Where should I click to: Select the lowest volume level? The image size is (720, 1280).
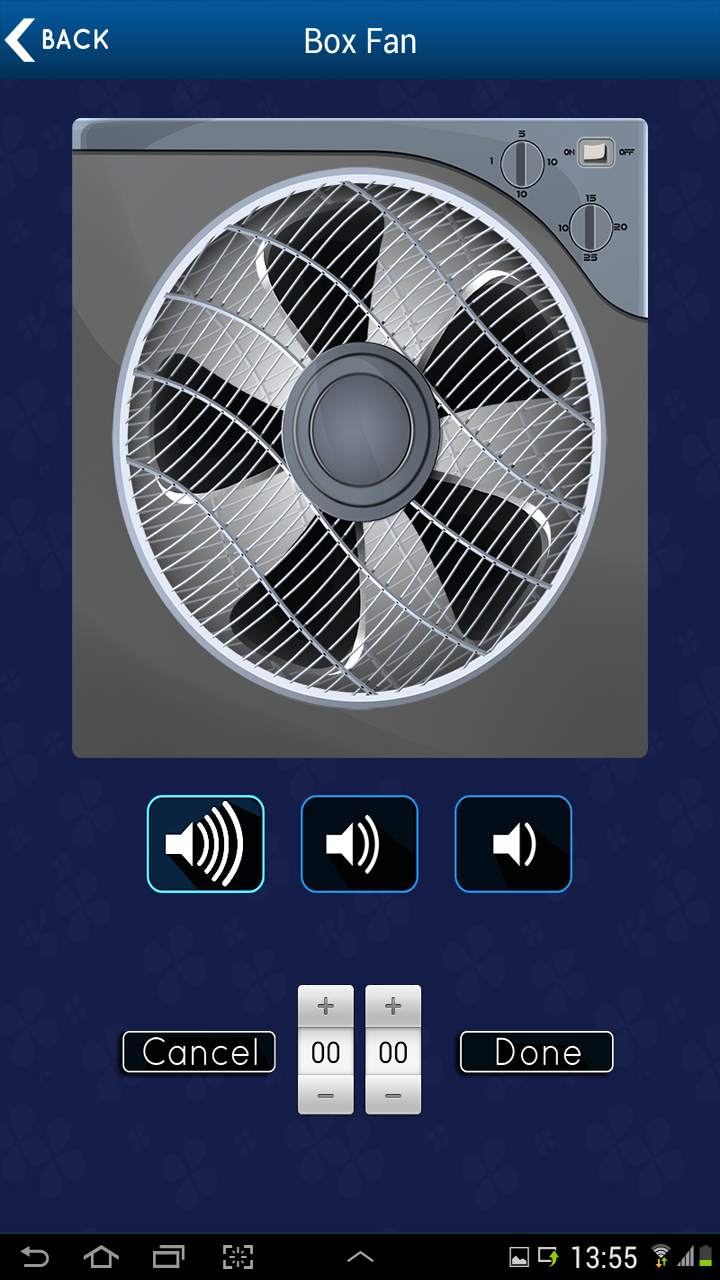point(512,843)
